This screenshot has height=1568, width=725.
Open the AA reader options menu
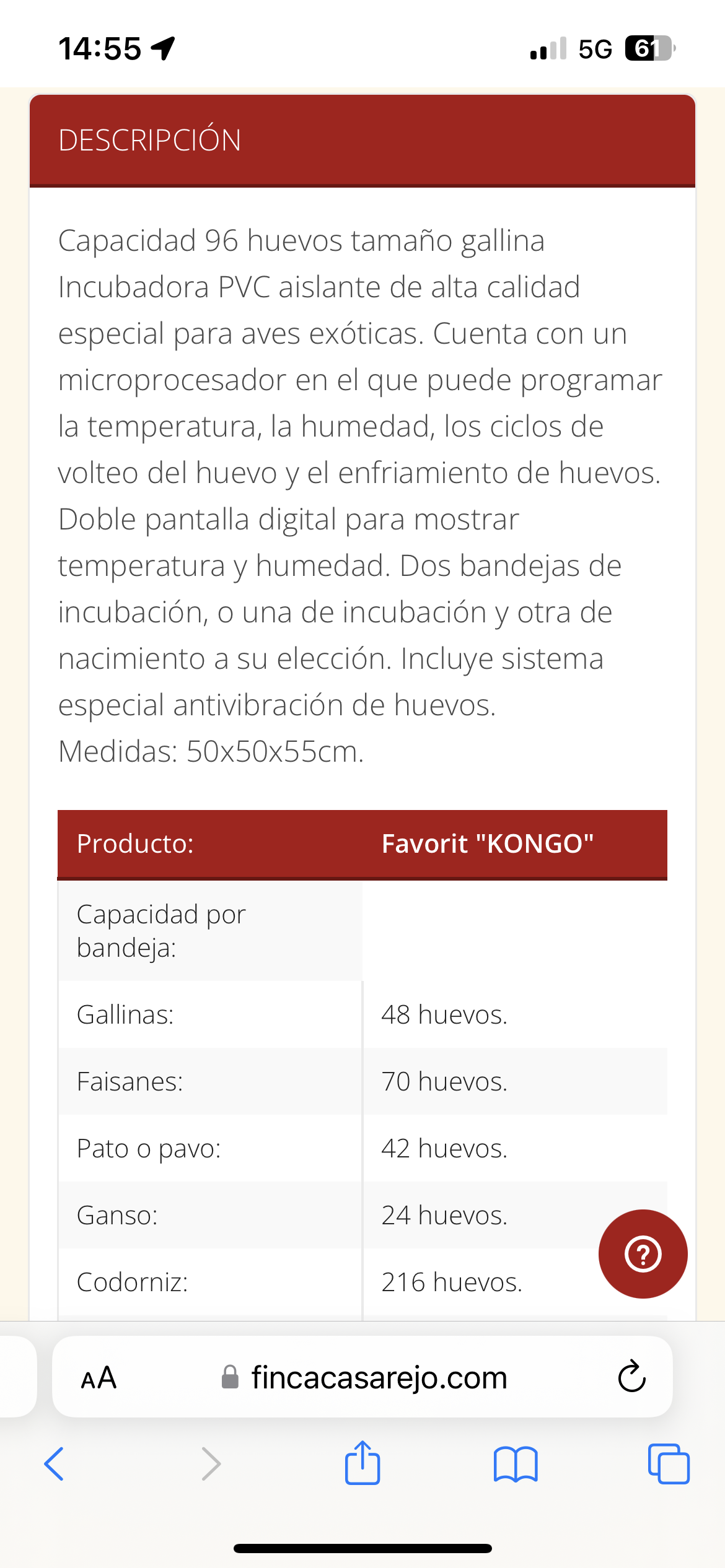point(99,1378)
